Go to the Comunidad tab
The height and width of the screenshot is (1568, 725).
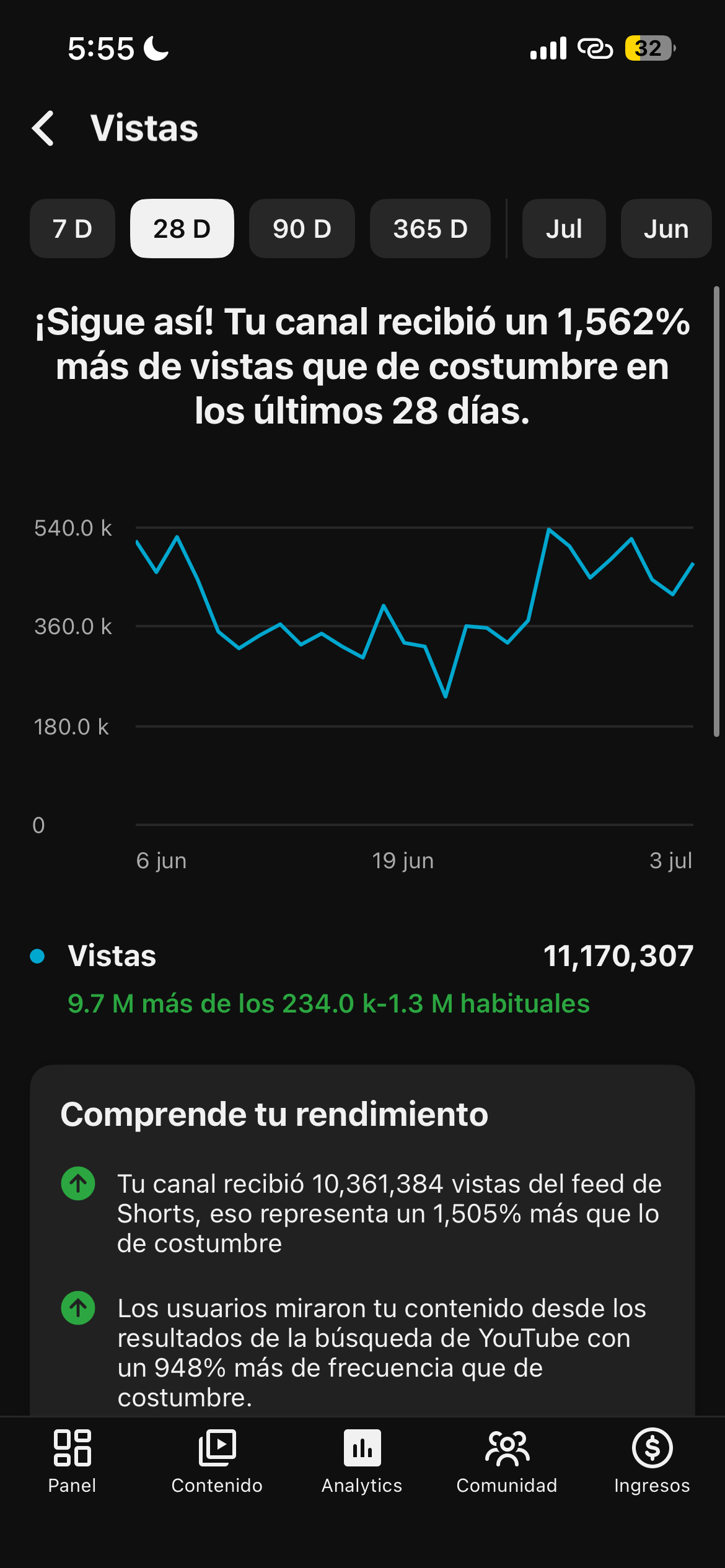(507, 1461)
